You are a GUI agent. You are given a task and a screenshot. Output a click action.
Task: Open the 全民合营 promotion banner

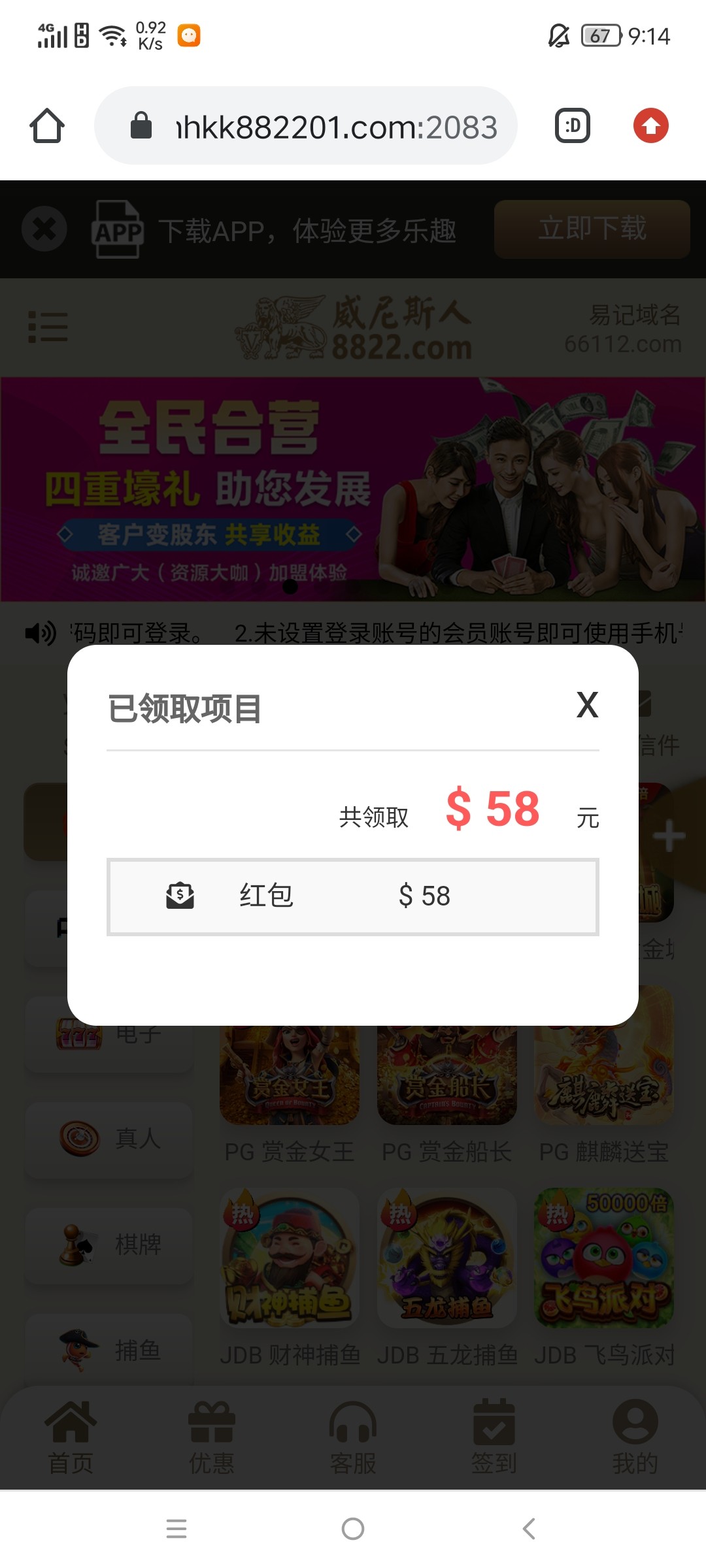(x=353, y=489)
